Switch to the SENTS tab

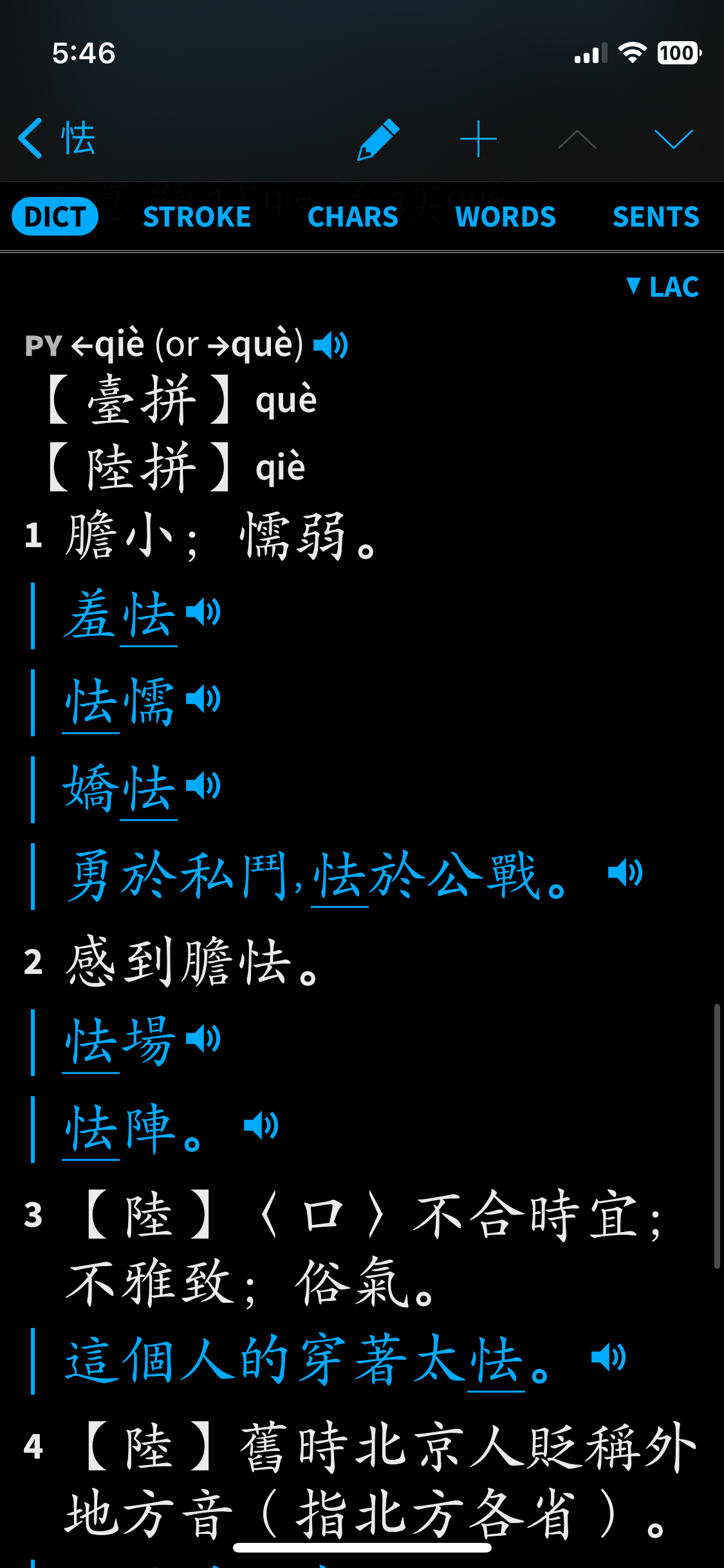tap(656, 217)
